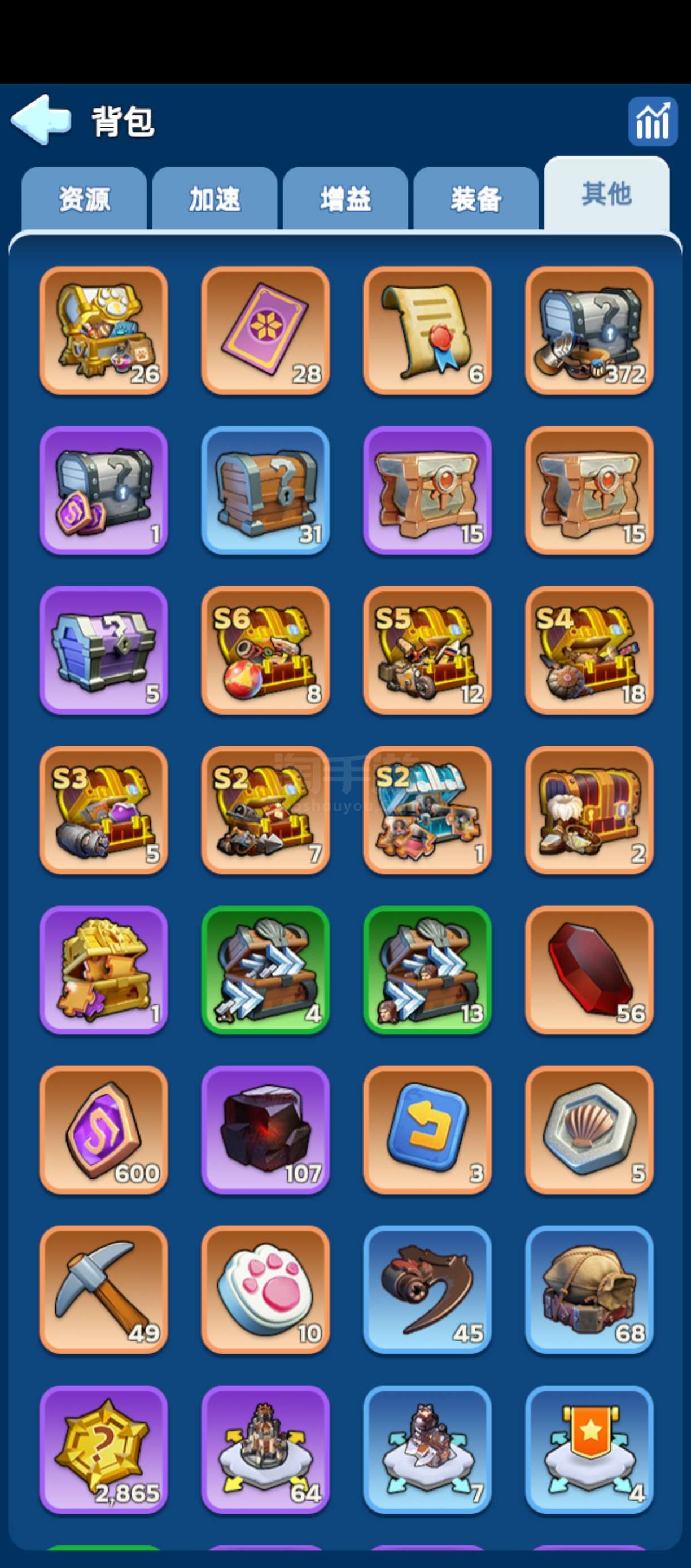Select the 装备 tab
The height and width of the screenshot is (1568, 691).
476,198
